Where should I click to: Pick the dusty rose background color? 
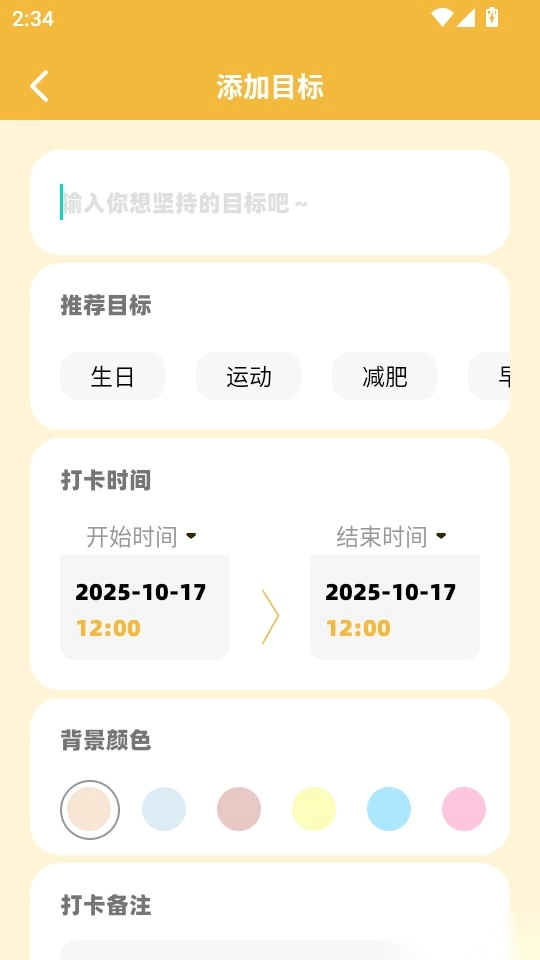coord(239,809)
